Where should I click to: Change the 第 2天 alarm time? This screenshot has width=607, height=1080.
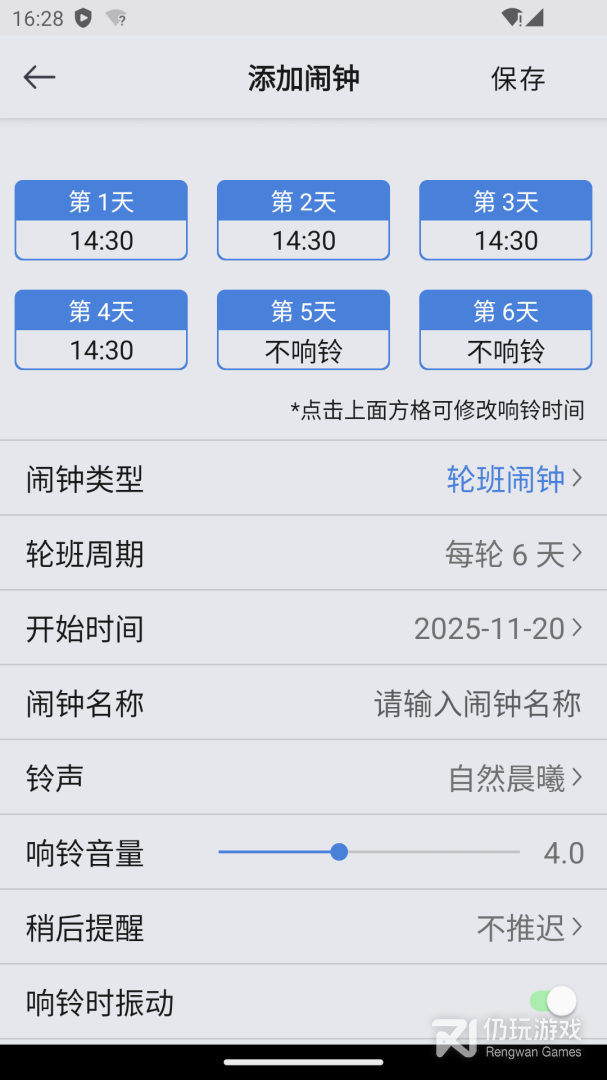pos(303,221)
